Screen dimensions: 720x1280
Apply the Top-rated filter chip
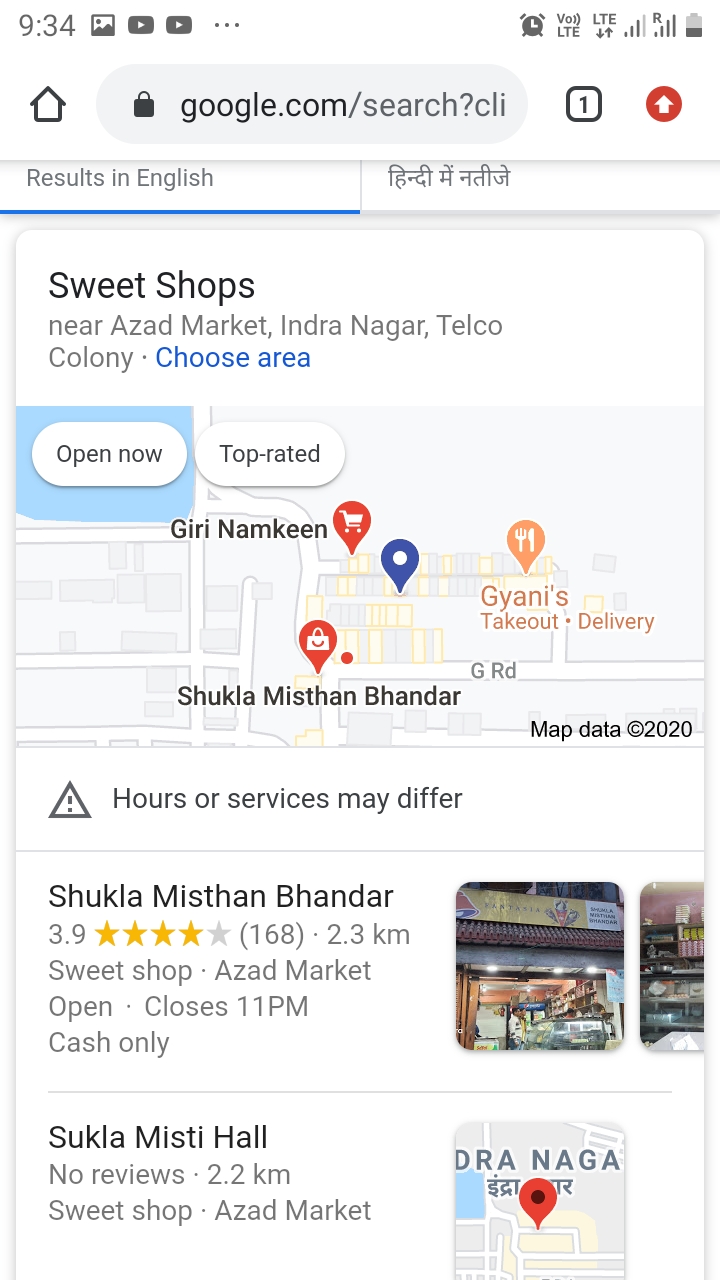(x=270, y=454)
